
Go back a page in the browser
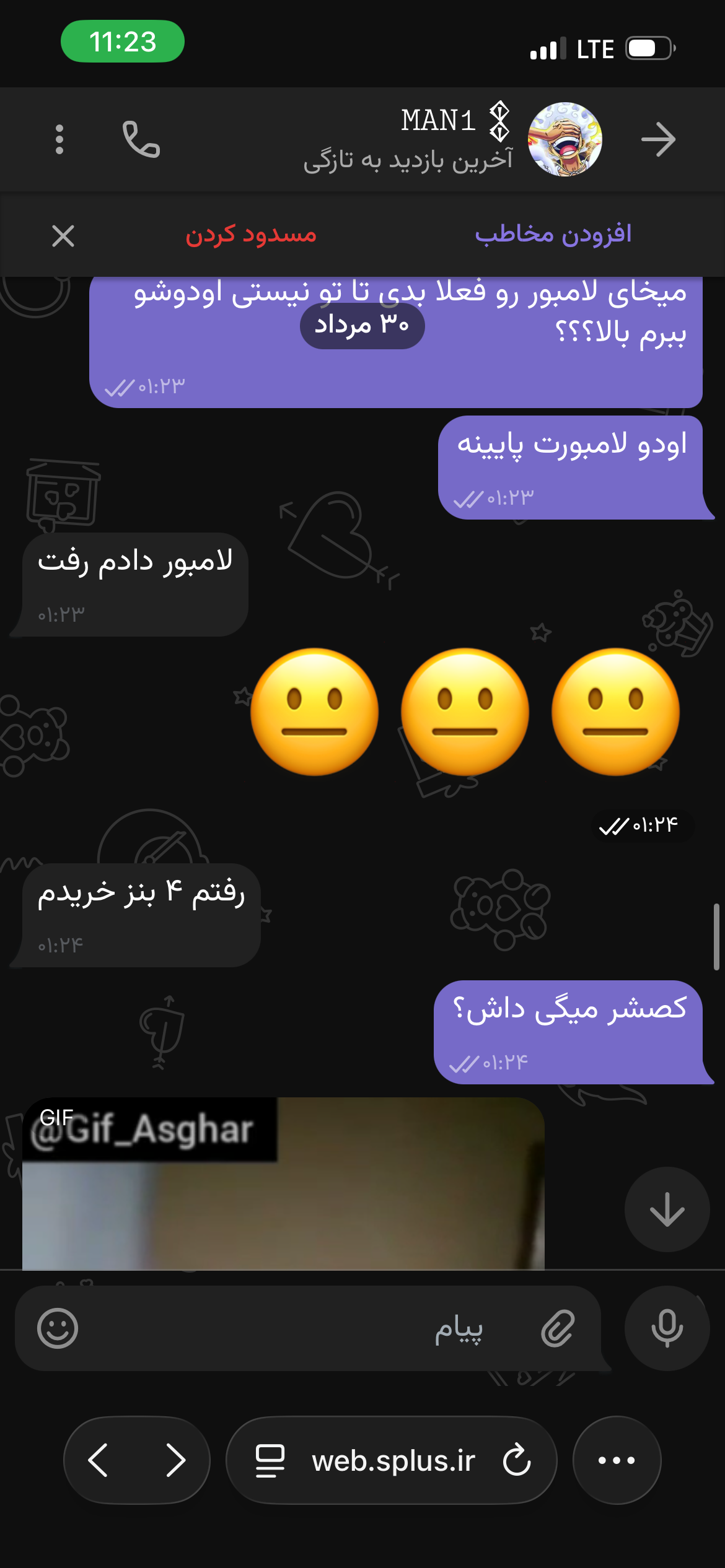coord(99,1460)
